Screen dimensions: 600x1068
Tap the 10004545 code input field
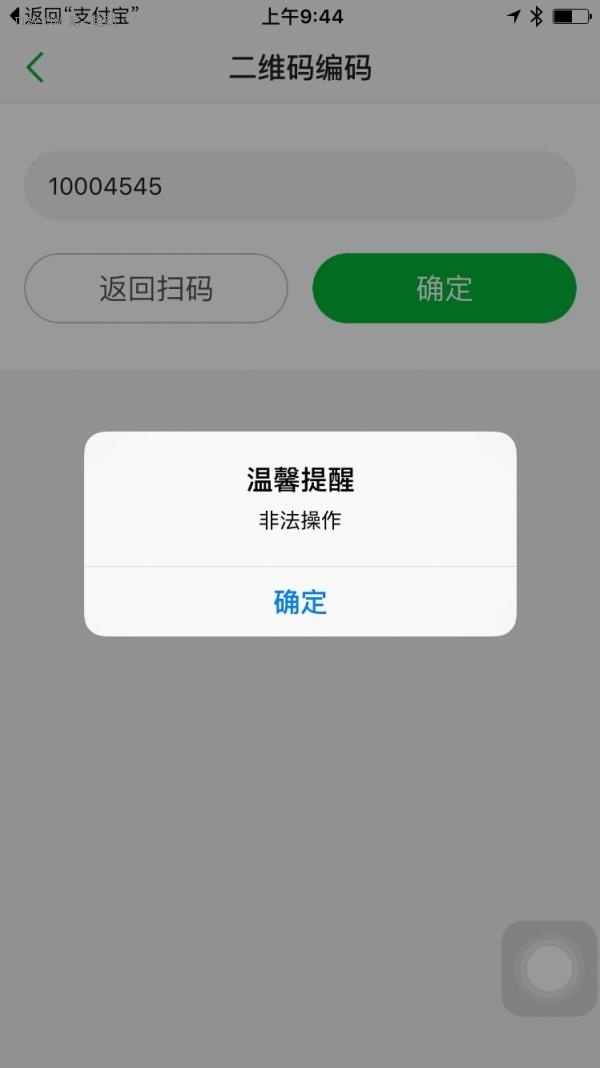(x=300, y=186)
